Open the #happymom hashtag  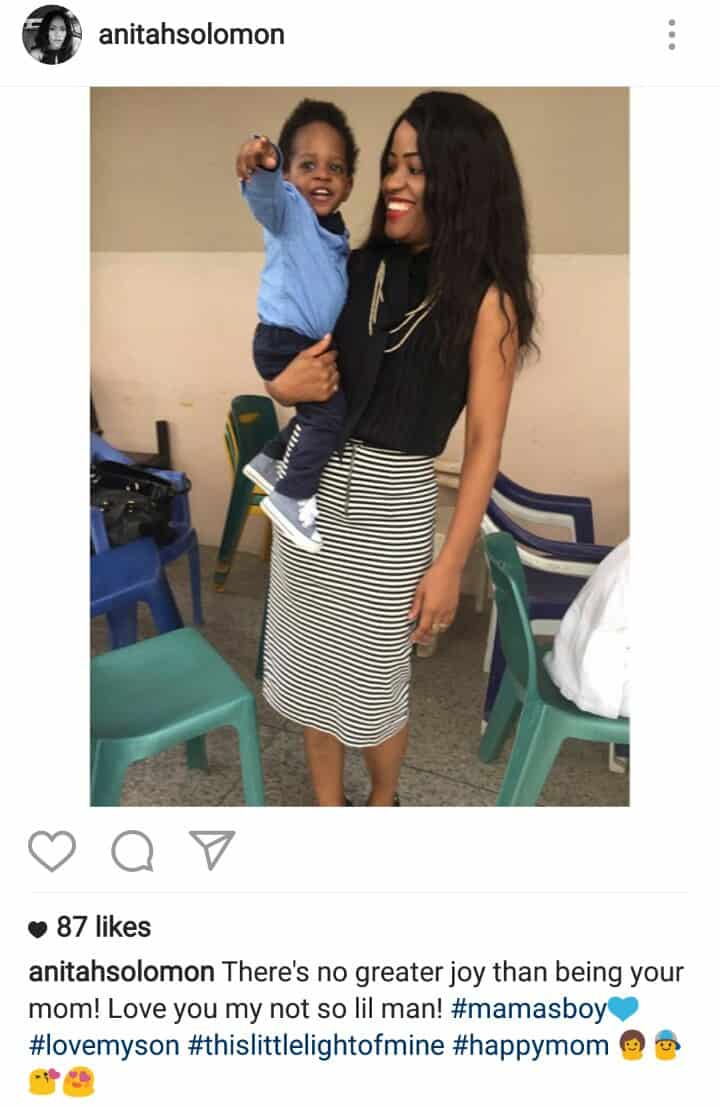click(530, 1046)
